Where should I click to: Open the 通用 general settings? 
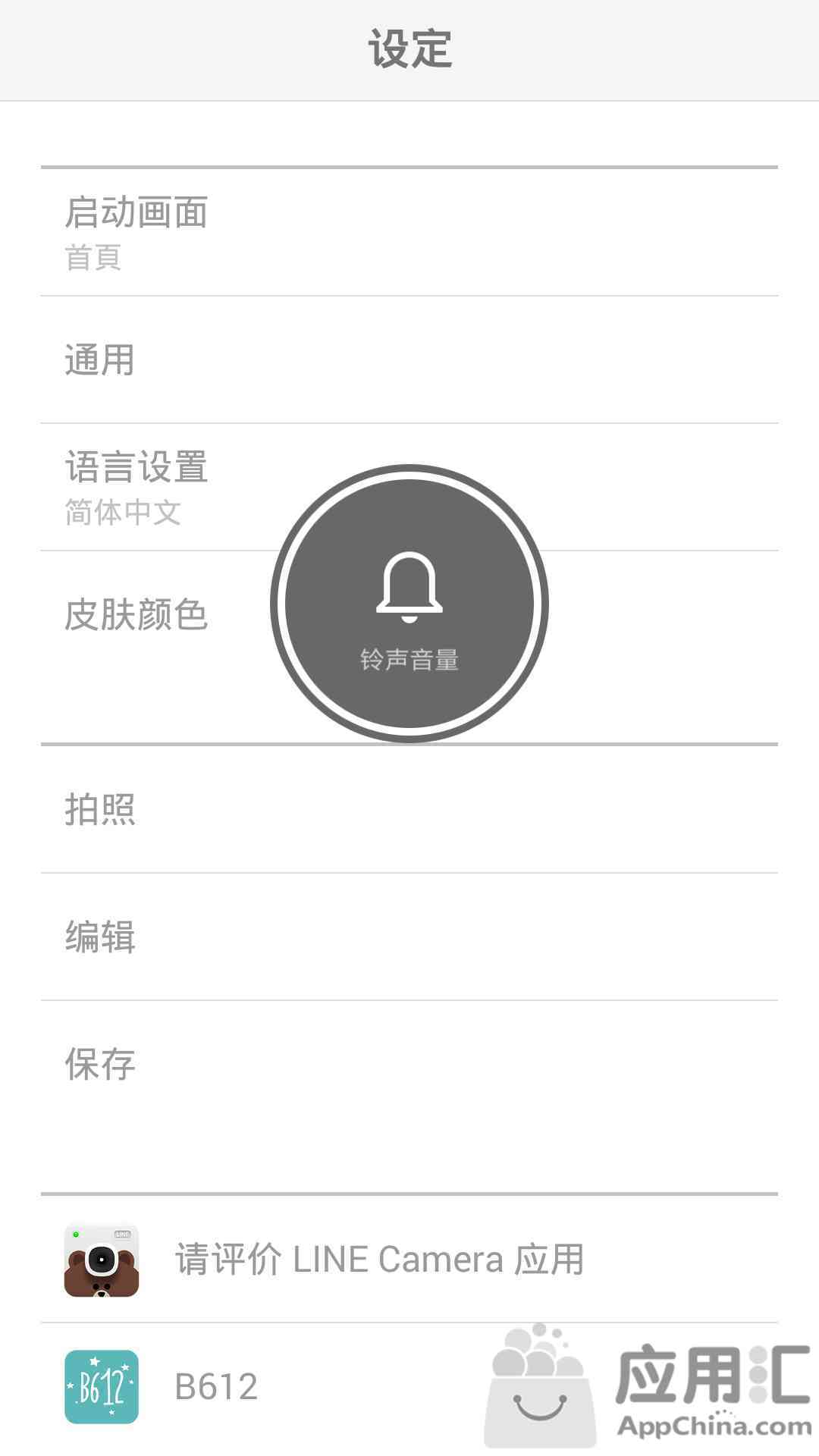pyautogui.click(x=409, y=359)
